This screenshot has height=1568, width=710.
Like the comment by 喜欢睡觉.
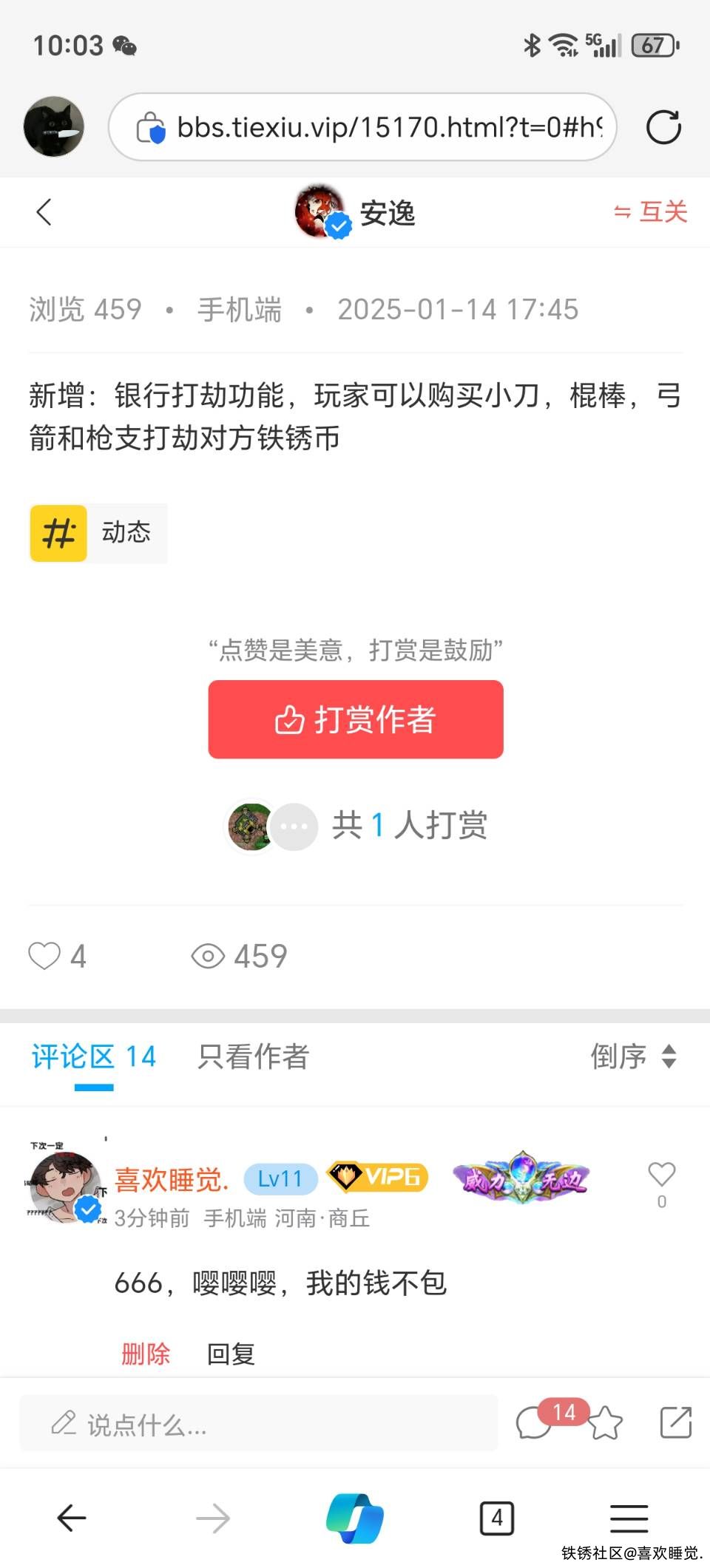[661, 1174]
